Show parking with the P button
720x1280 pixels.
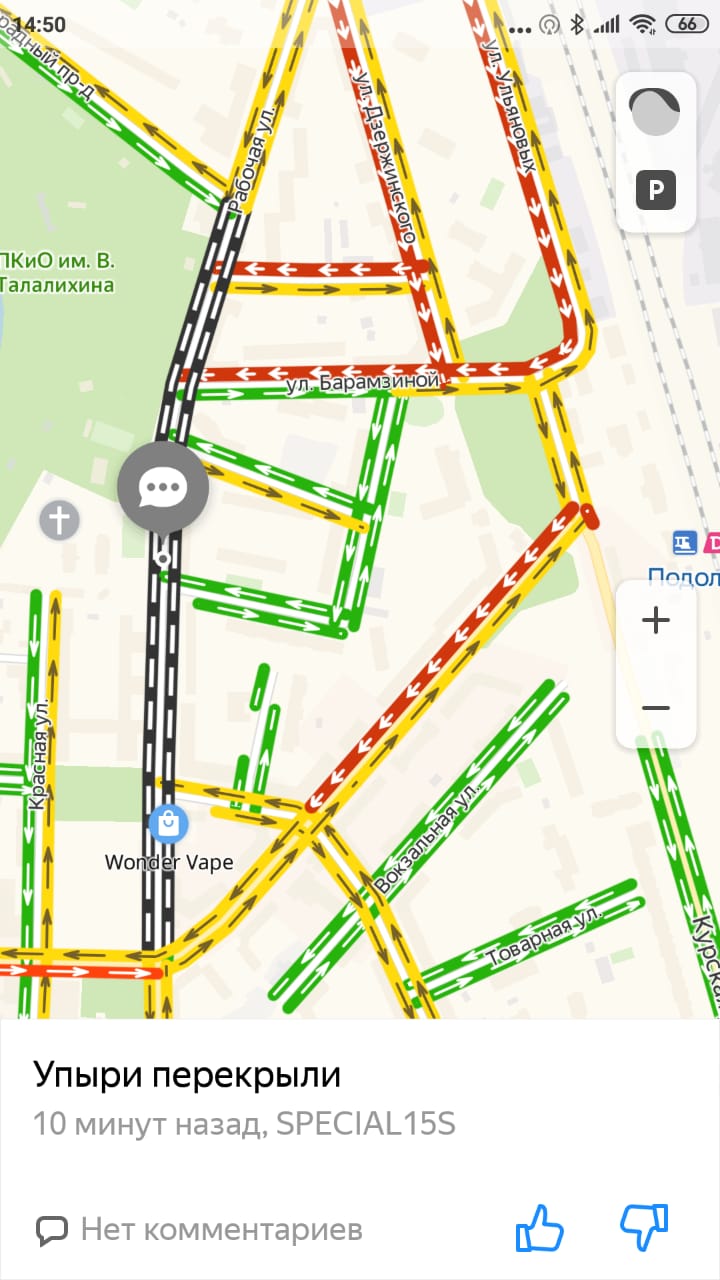656,190
